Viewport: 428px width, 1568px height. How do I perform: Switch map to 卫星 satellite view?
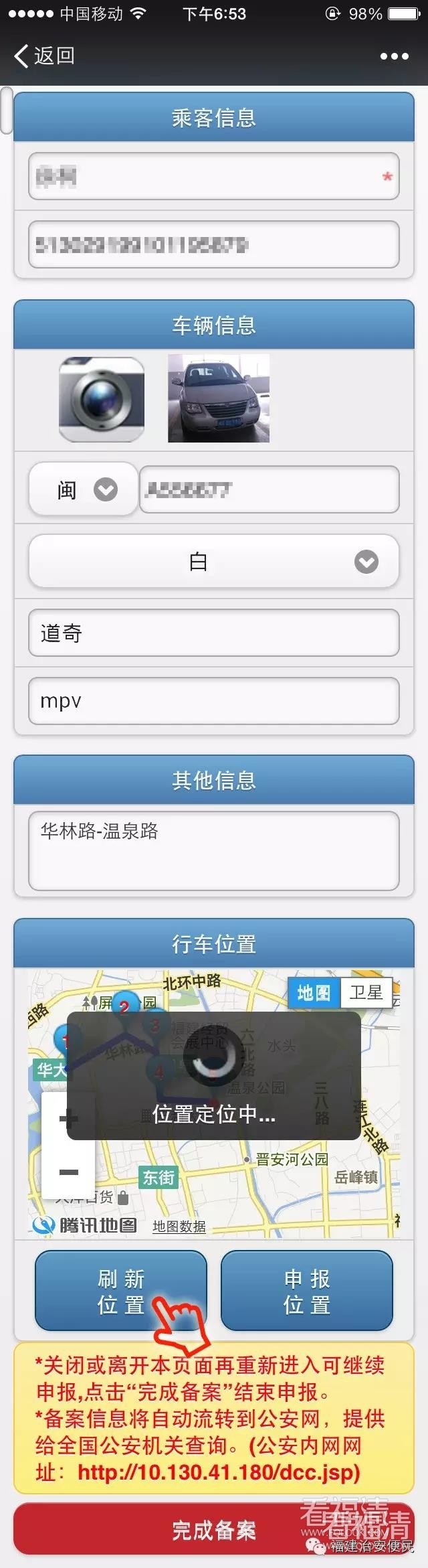pos(366,993)
